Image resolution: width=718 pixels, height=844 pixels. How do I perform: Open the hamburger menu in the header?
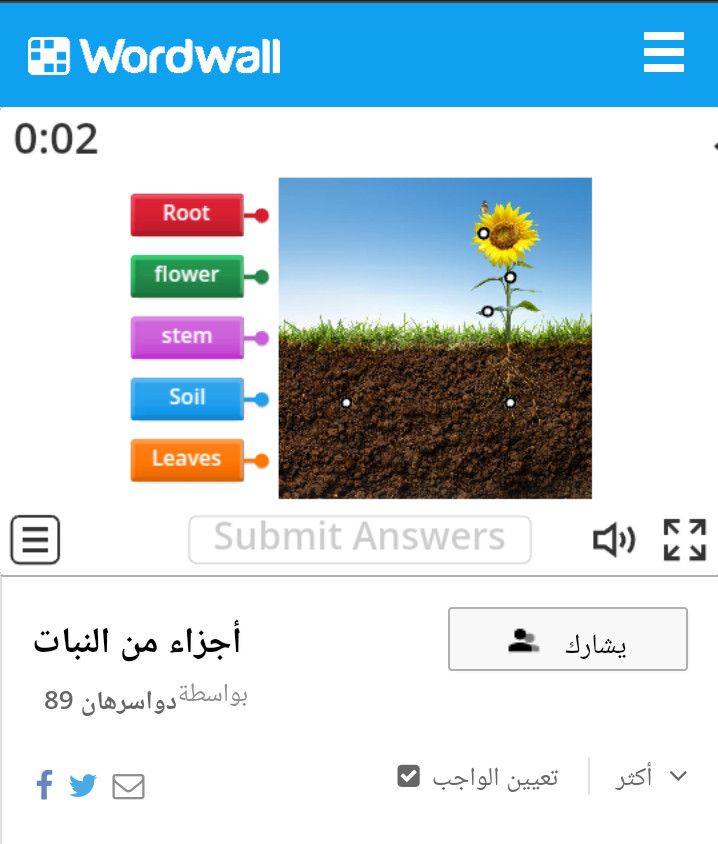(x=664, y=52)
